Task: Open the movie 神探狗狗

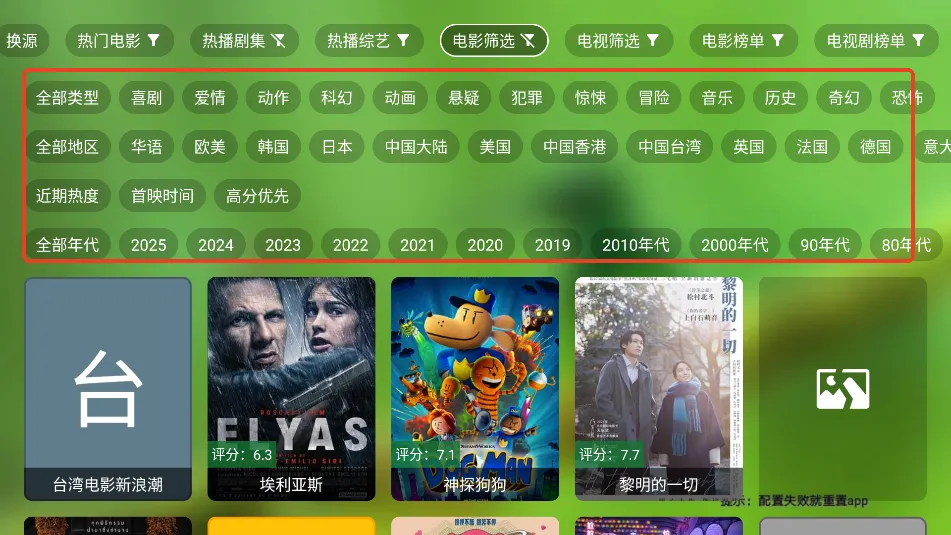Action: coord(475,388)
